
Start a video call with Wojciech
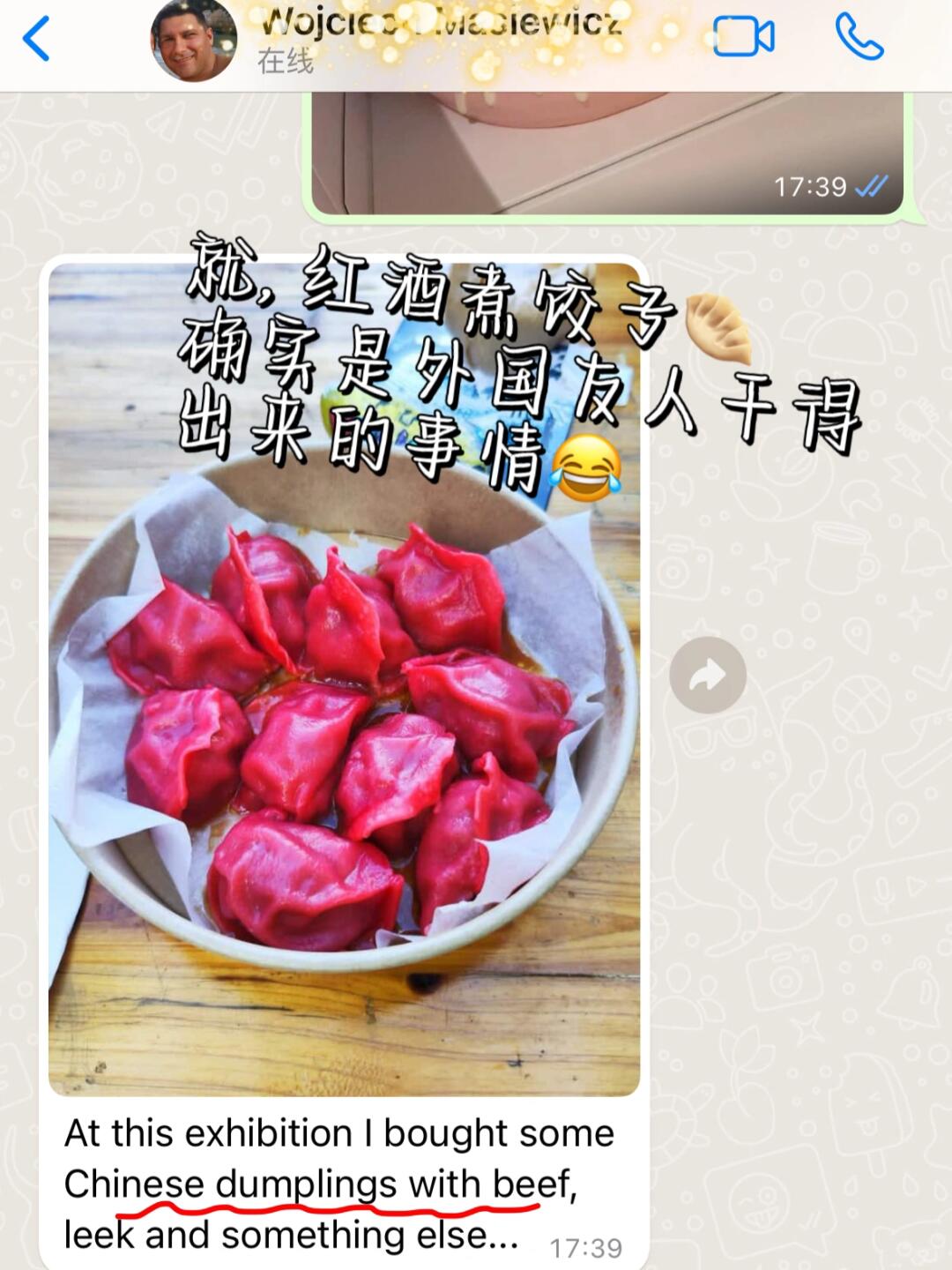coord(743,37)
